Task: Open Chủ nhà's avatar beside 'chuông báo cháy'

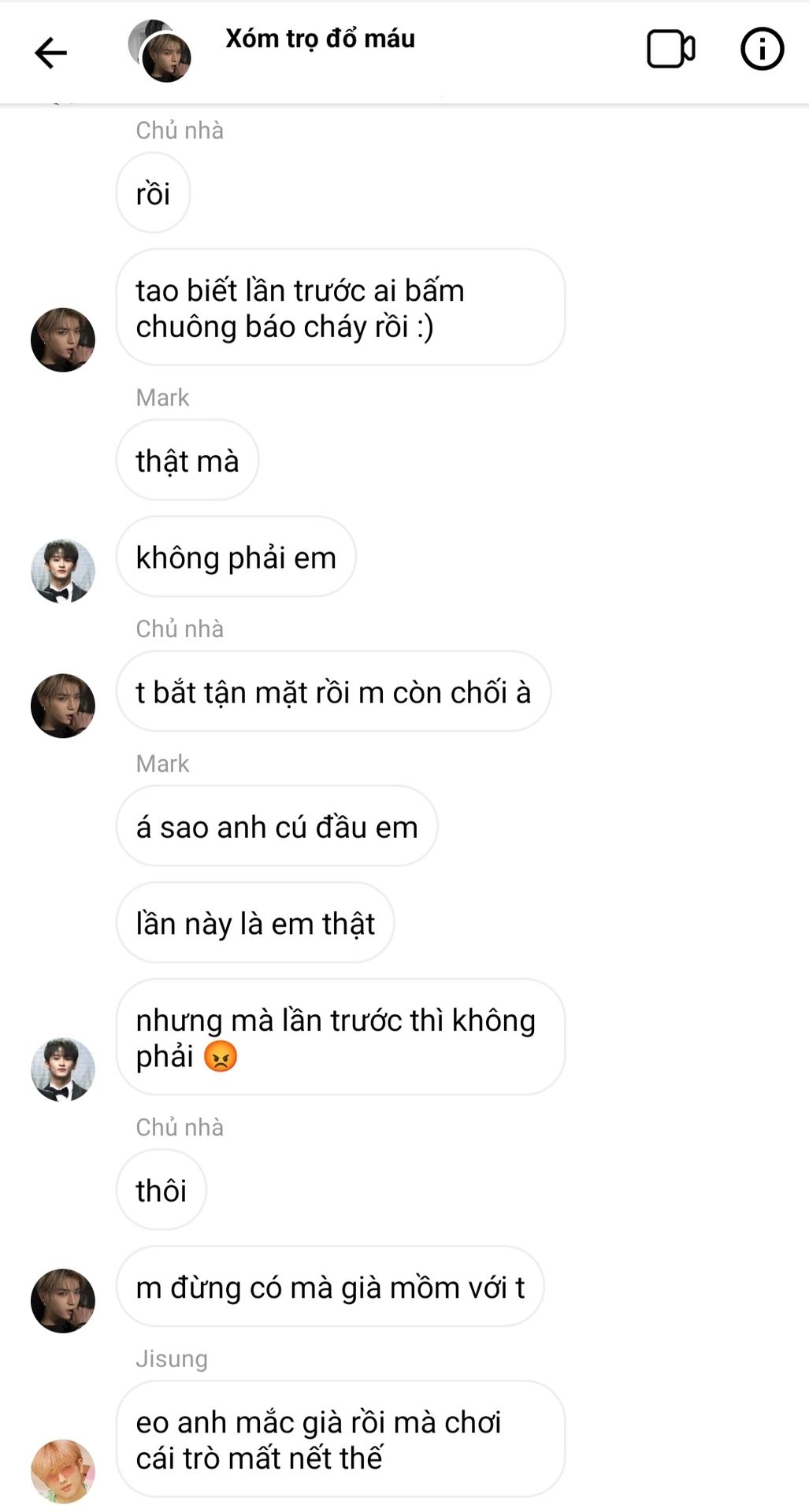Action: pyautogui.click(x=62, y=339)
